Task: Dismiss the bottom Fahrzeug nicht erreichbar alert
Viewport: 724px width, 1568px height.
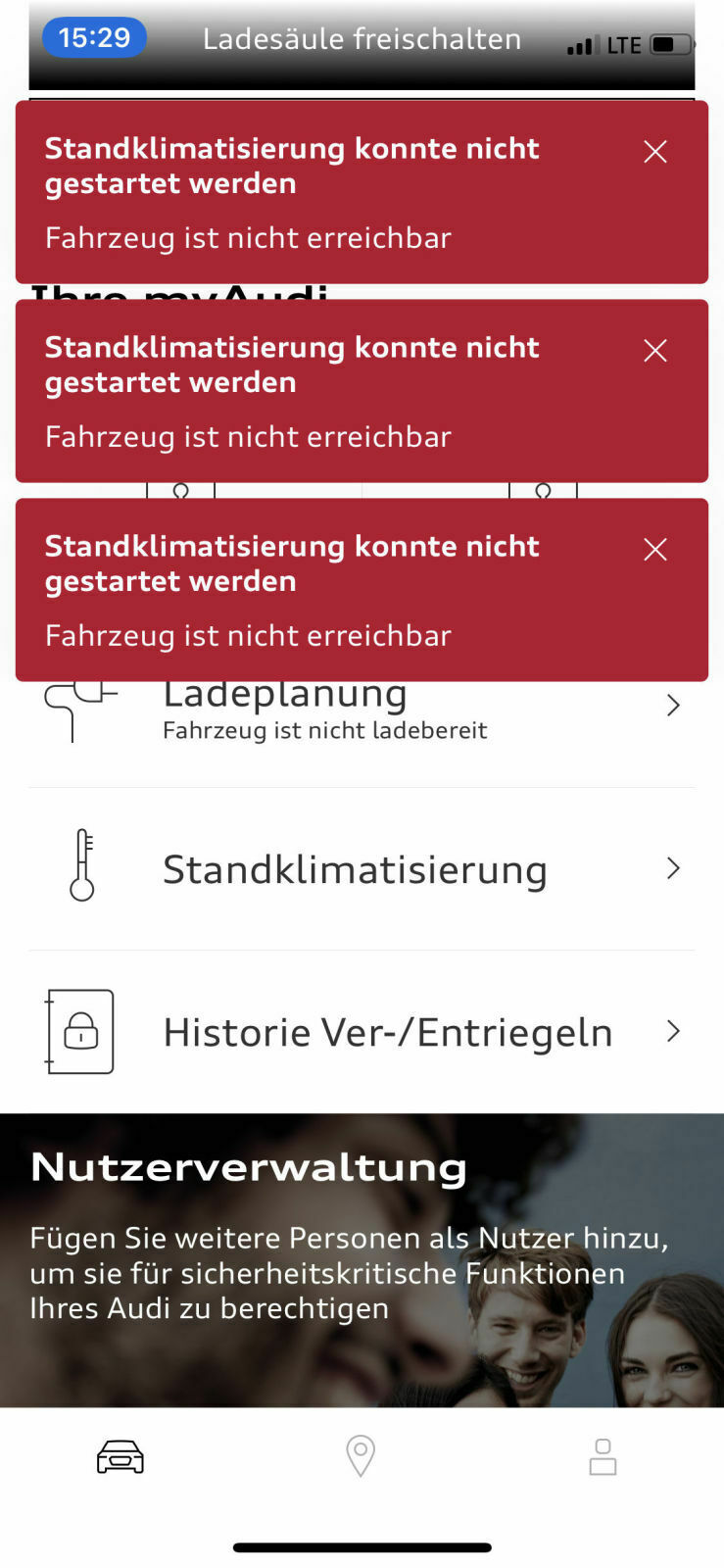Action: click(654, 549)
